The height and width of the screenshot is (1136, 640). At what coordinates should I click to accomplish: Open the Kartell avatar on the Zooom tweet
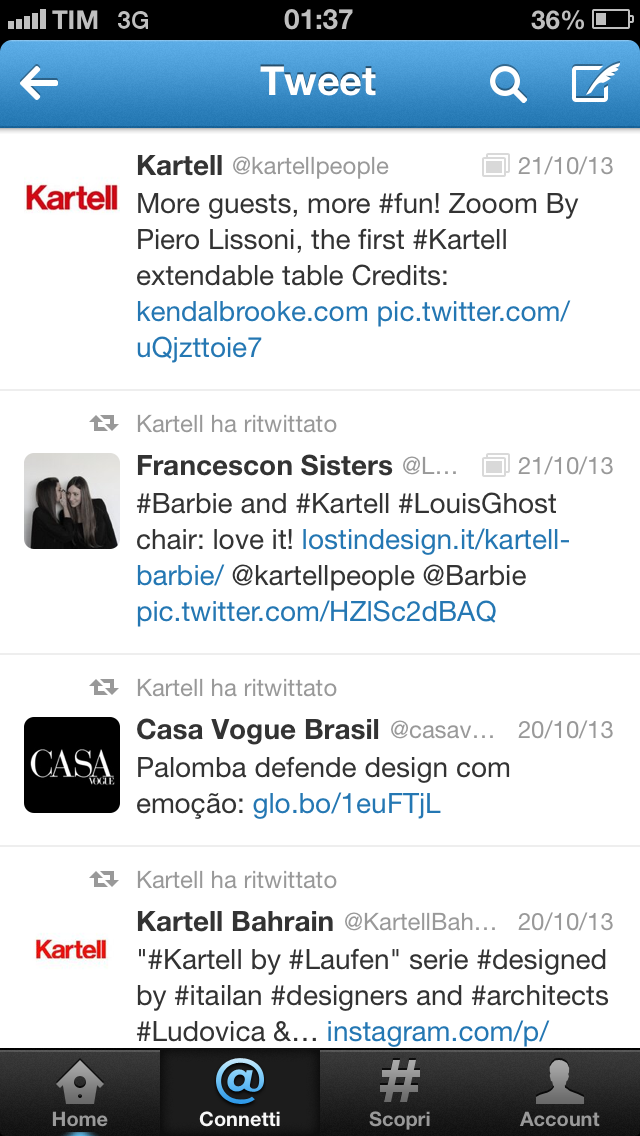[x=71, y=197]
